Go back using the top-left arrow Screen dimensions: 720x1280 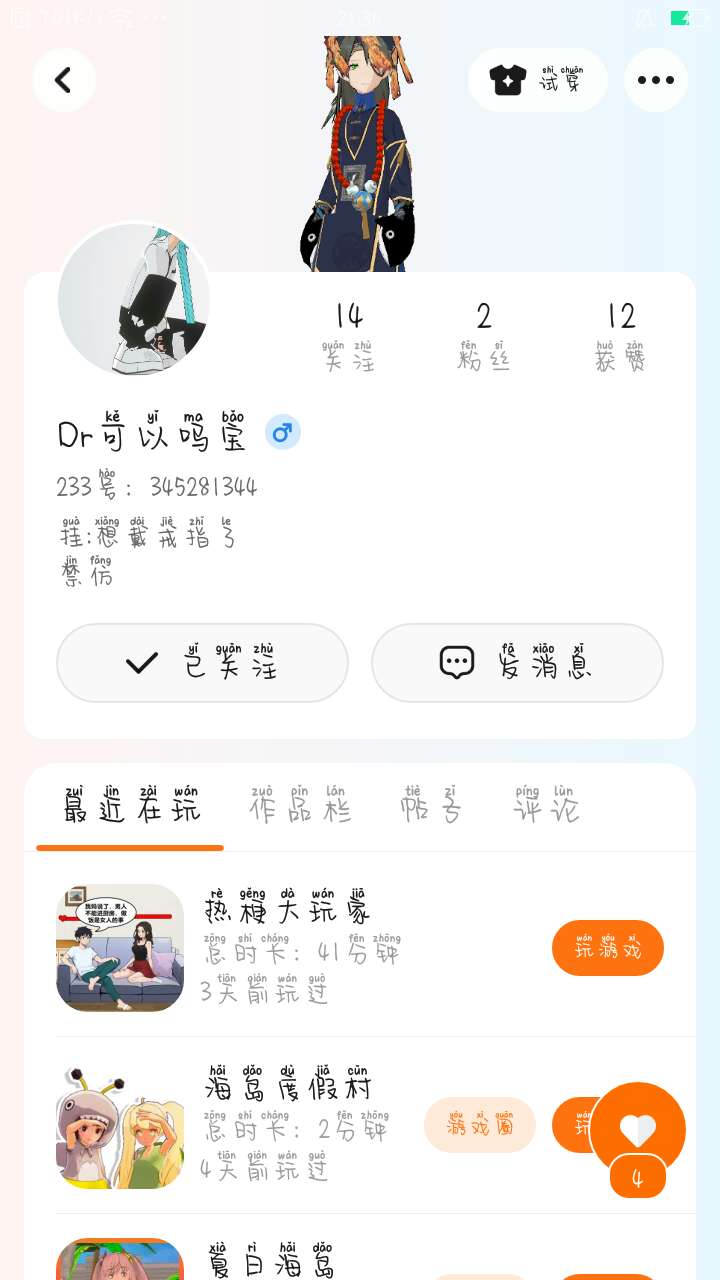point(64,80)
